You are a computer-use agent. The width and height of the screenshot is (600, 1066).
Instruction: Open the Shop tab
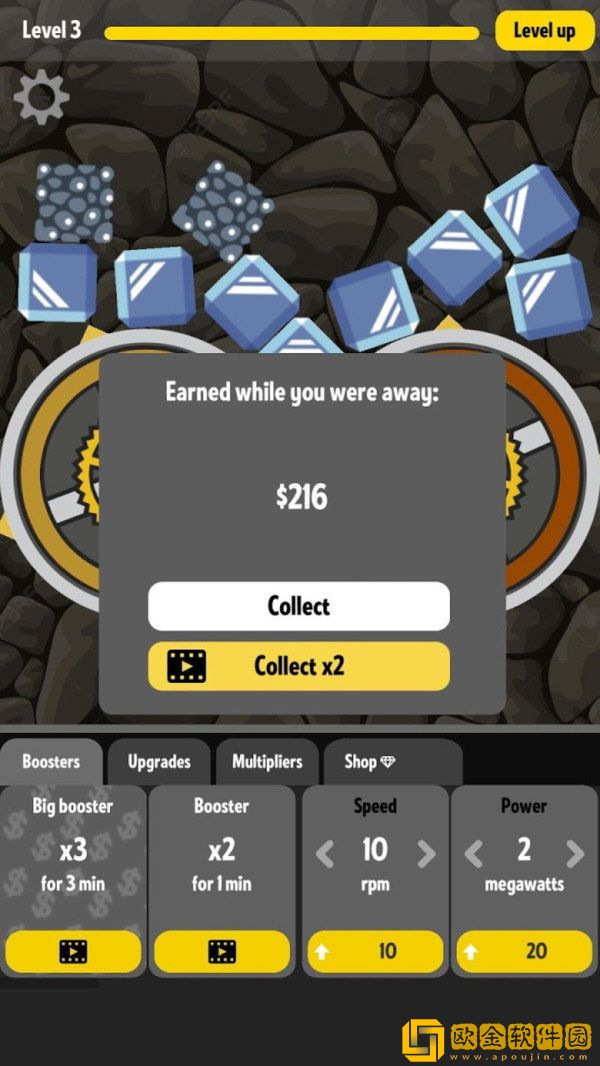coord(370,762)
